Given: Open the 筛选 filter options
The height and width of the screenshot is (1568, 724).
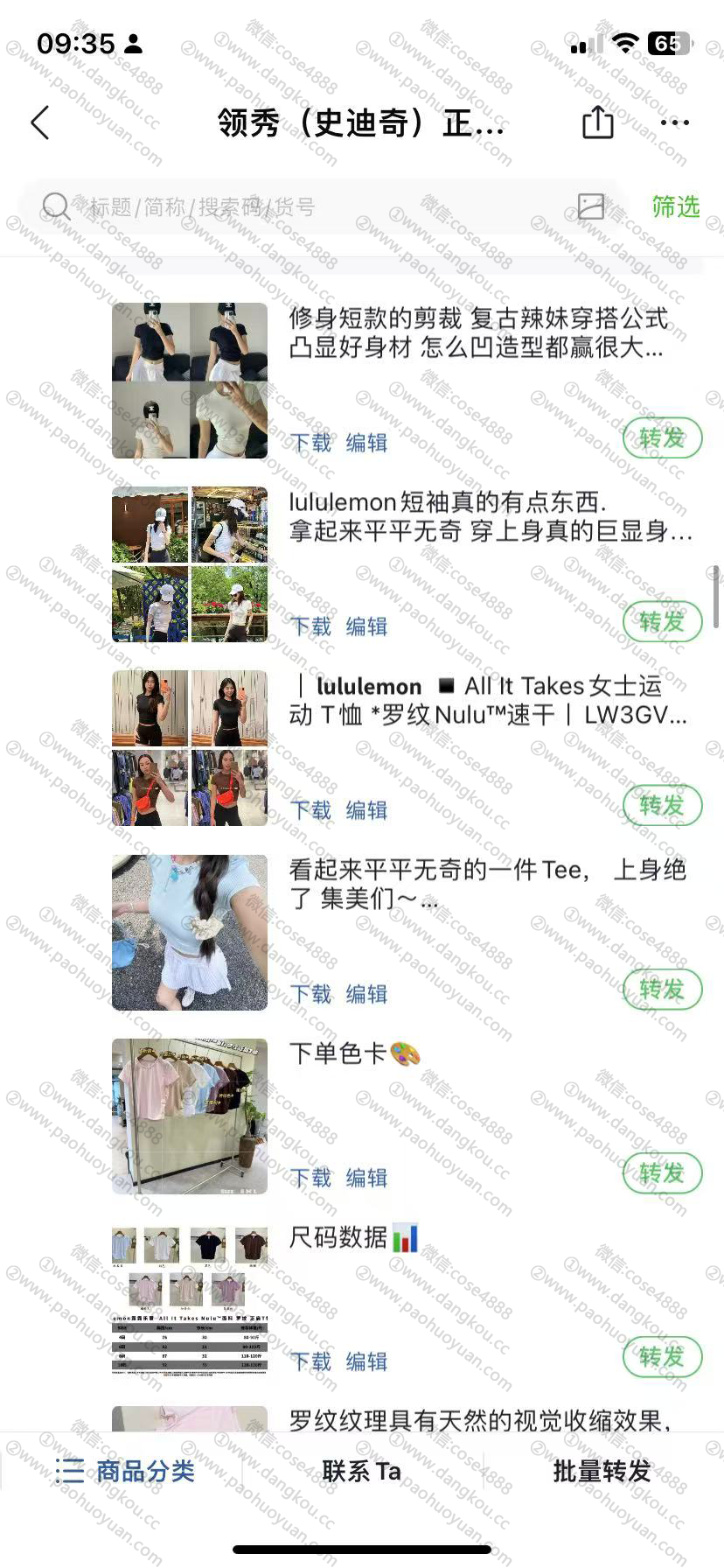Looking at the screenshot, I should 675,206.
